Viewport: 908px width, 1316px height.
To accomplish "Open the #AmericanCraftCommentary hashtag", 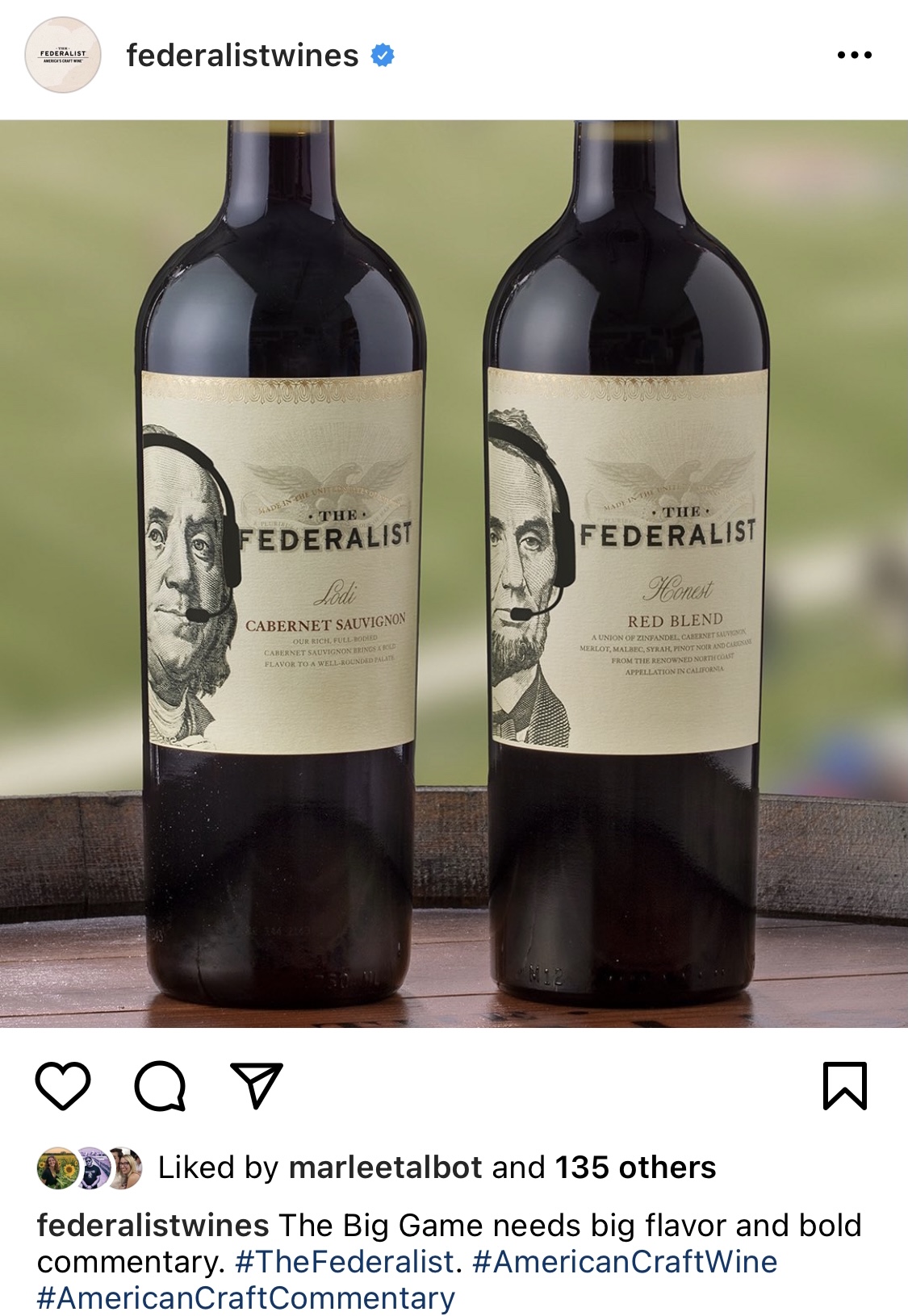I will click(x=246, y=1298).
